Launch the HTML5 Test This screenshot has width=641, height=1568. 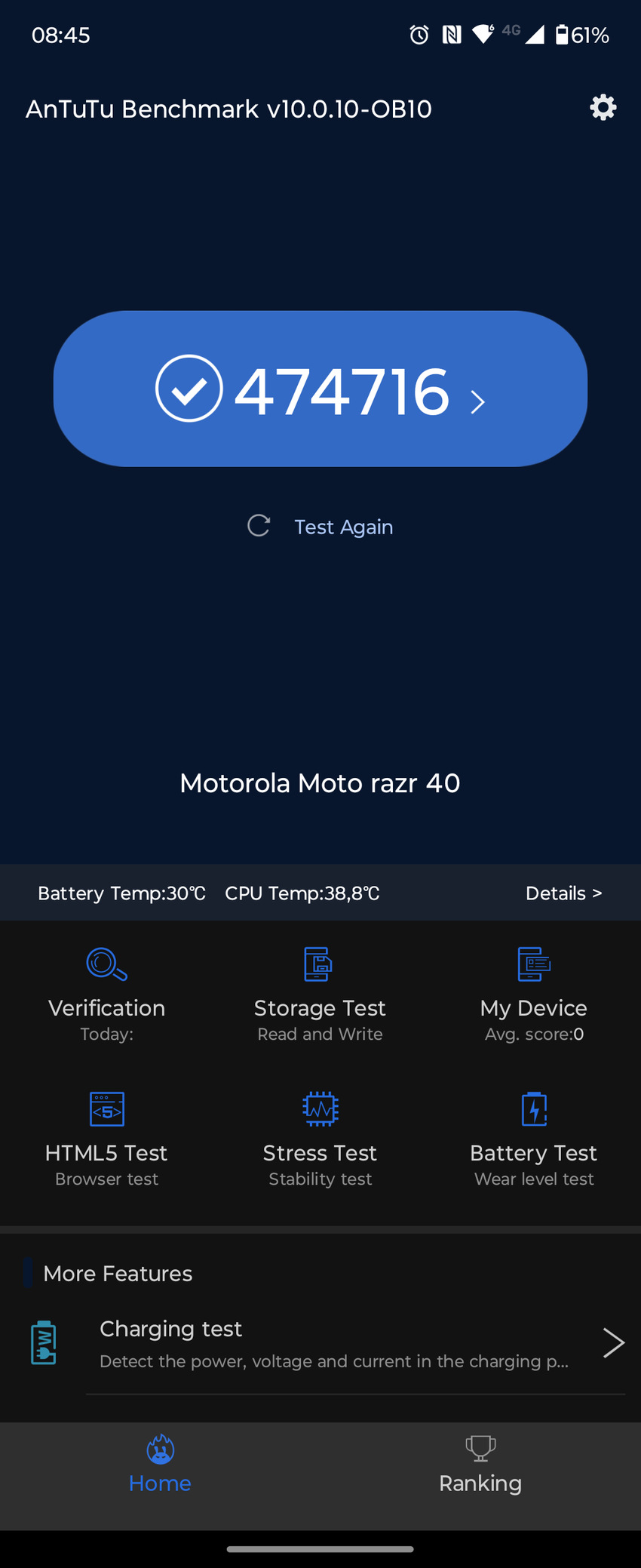107,1139
